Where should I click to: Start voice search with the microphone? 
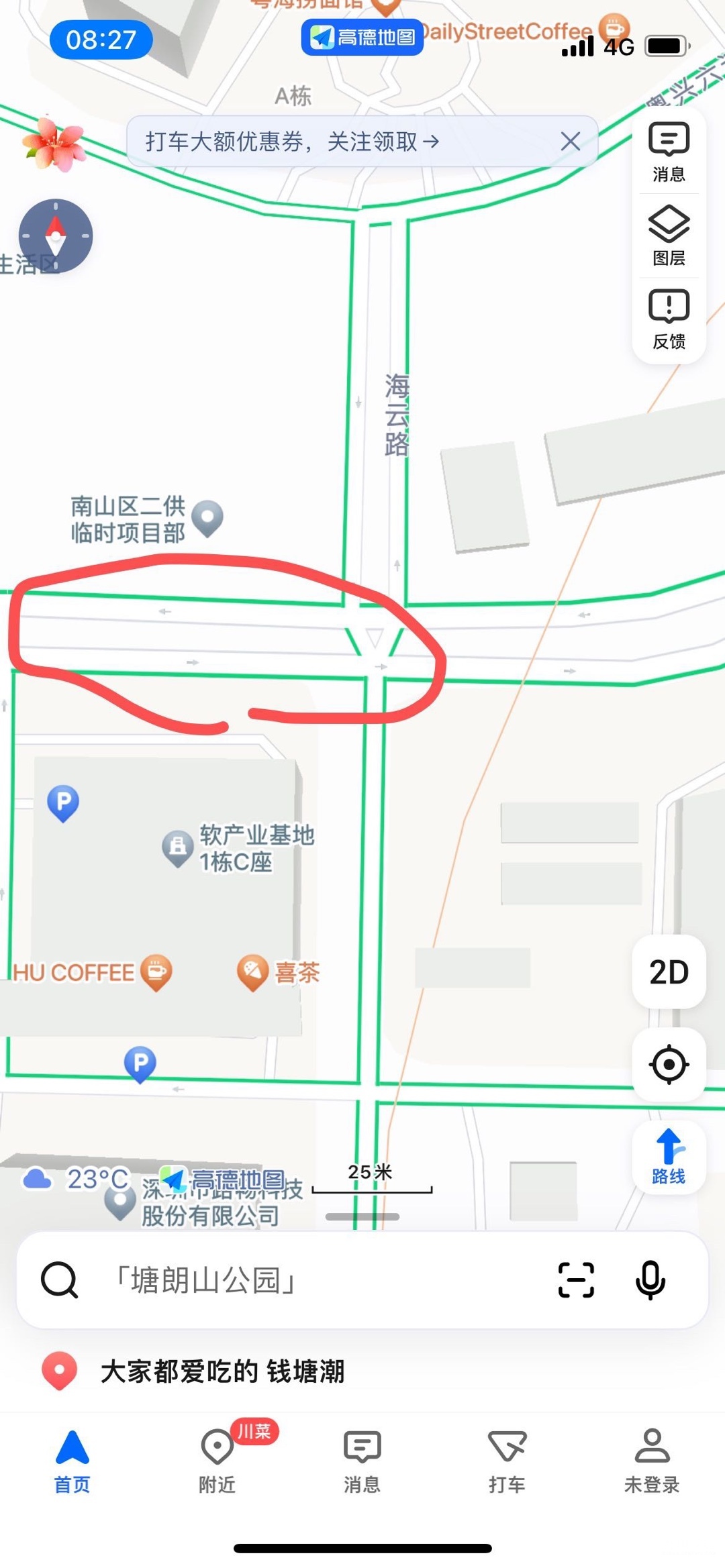[650, 1280]
